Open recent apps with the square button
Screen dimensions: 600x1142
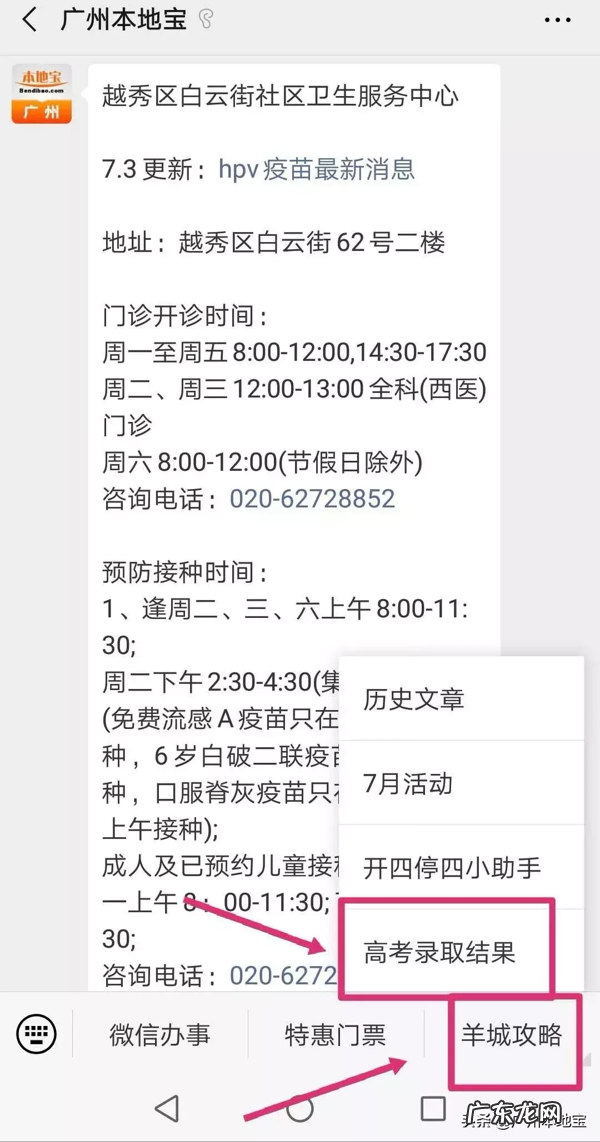(433, 1107)
